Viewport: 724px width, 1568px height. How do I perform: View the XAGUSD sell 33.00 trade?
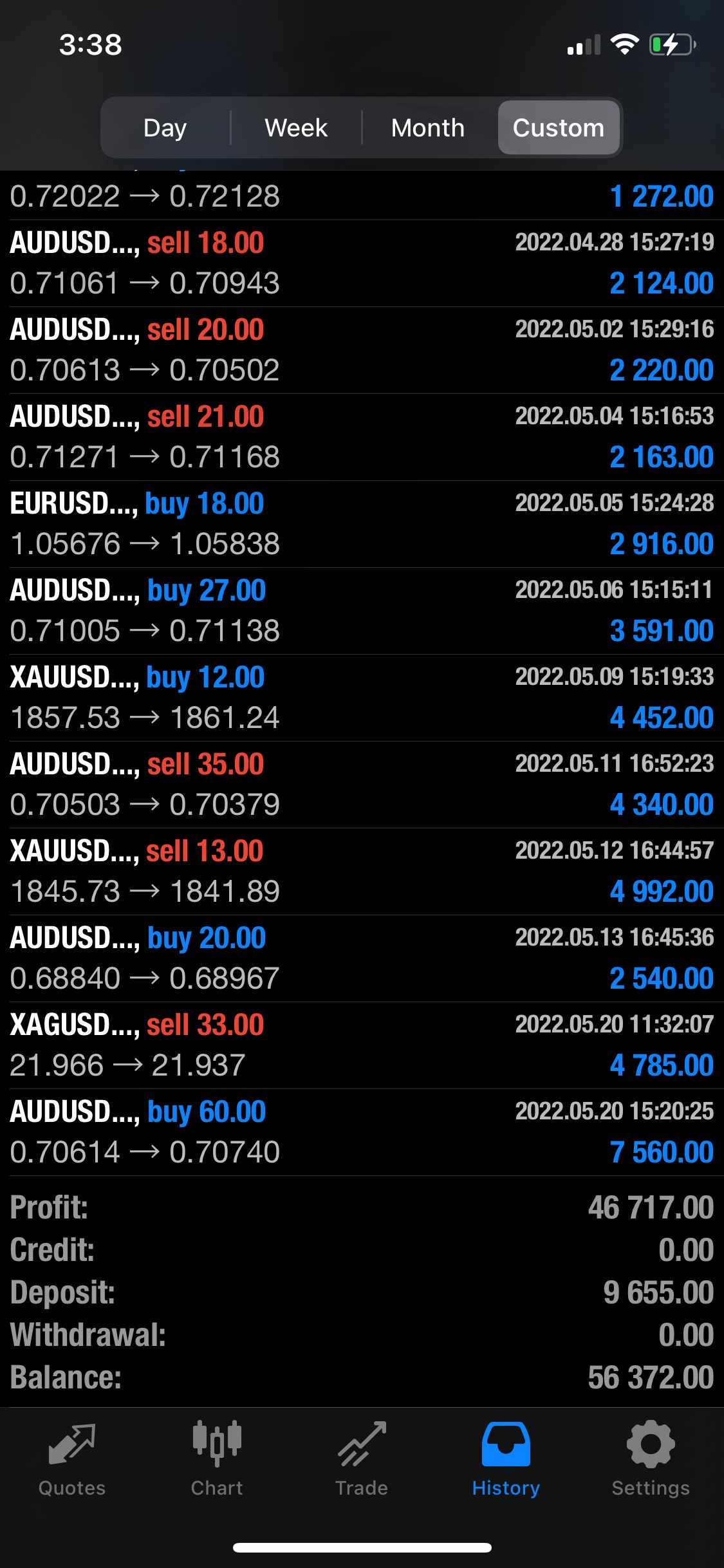tap(362, 1045)
